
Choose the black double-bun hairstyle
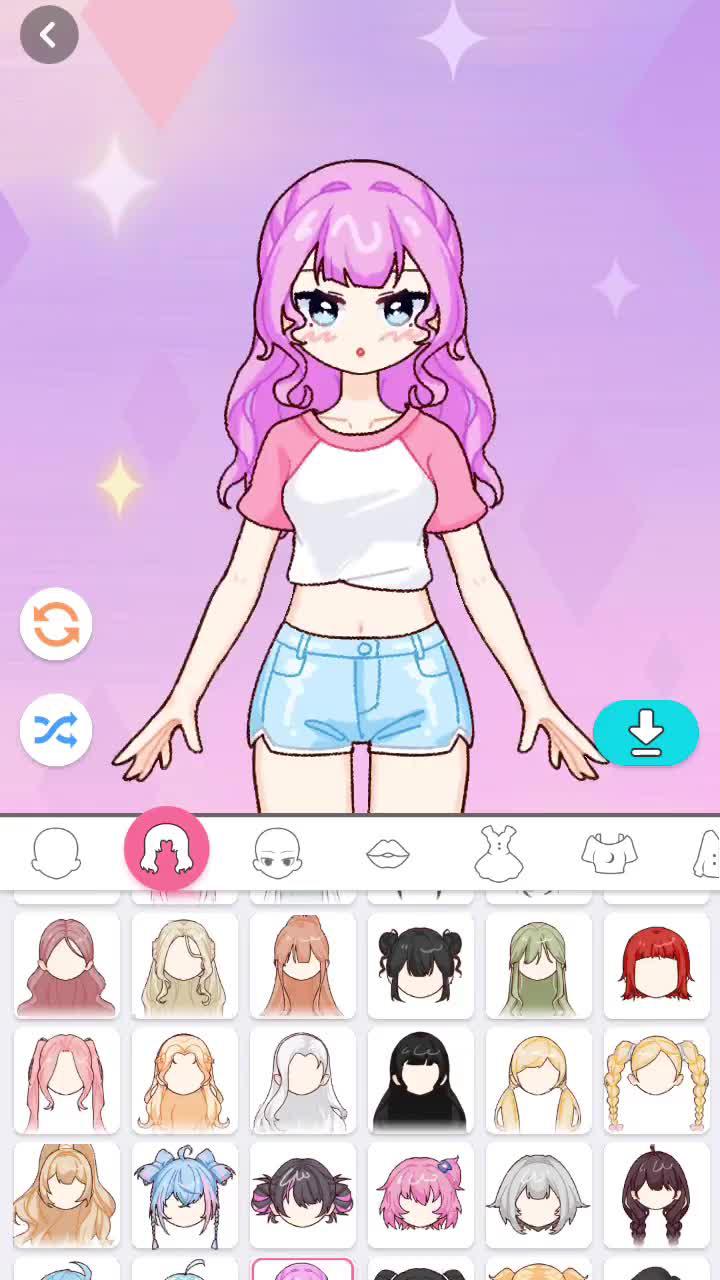click(x=420, y=965)
